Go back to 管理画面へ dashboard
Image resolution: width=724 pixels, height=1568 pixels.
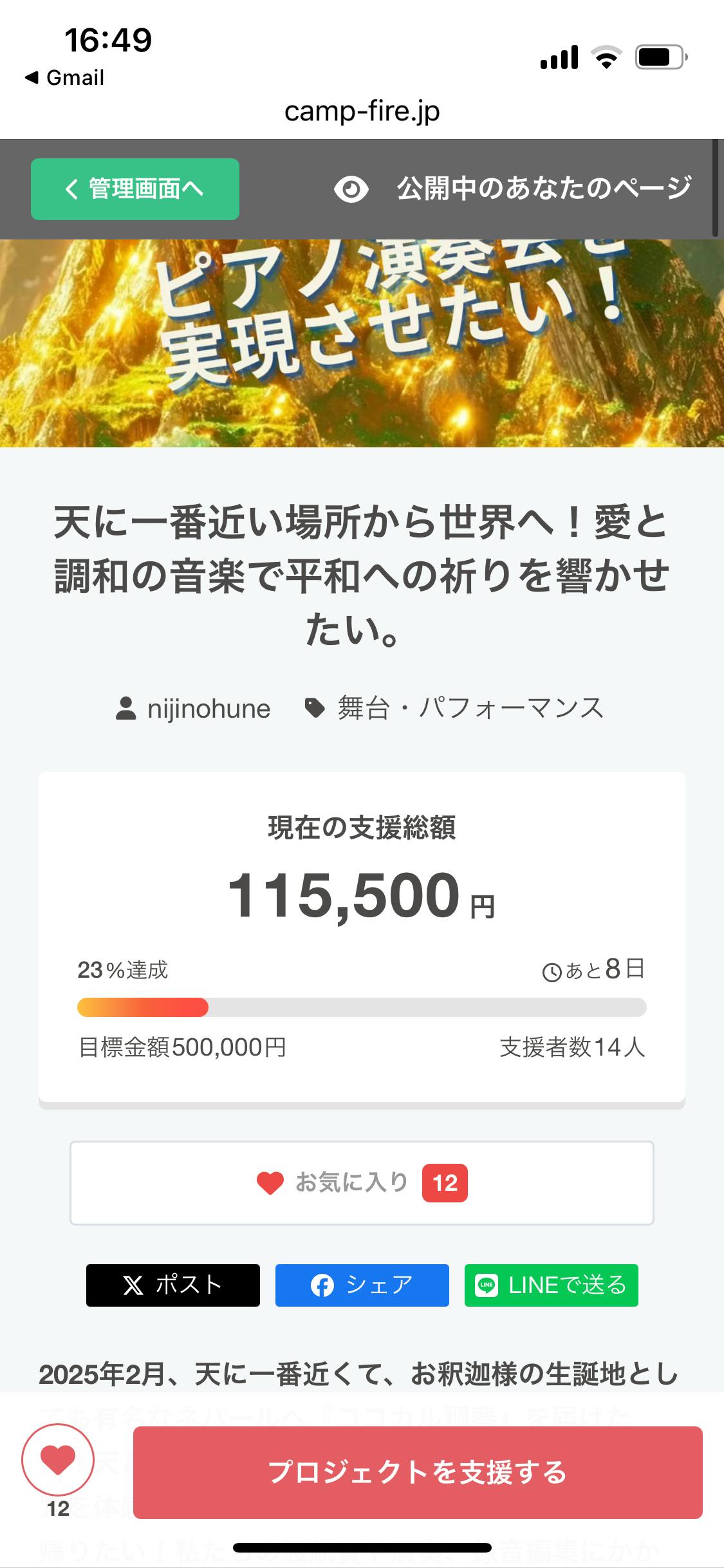[x=135, y=189]
